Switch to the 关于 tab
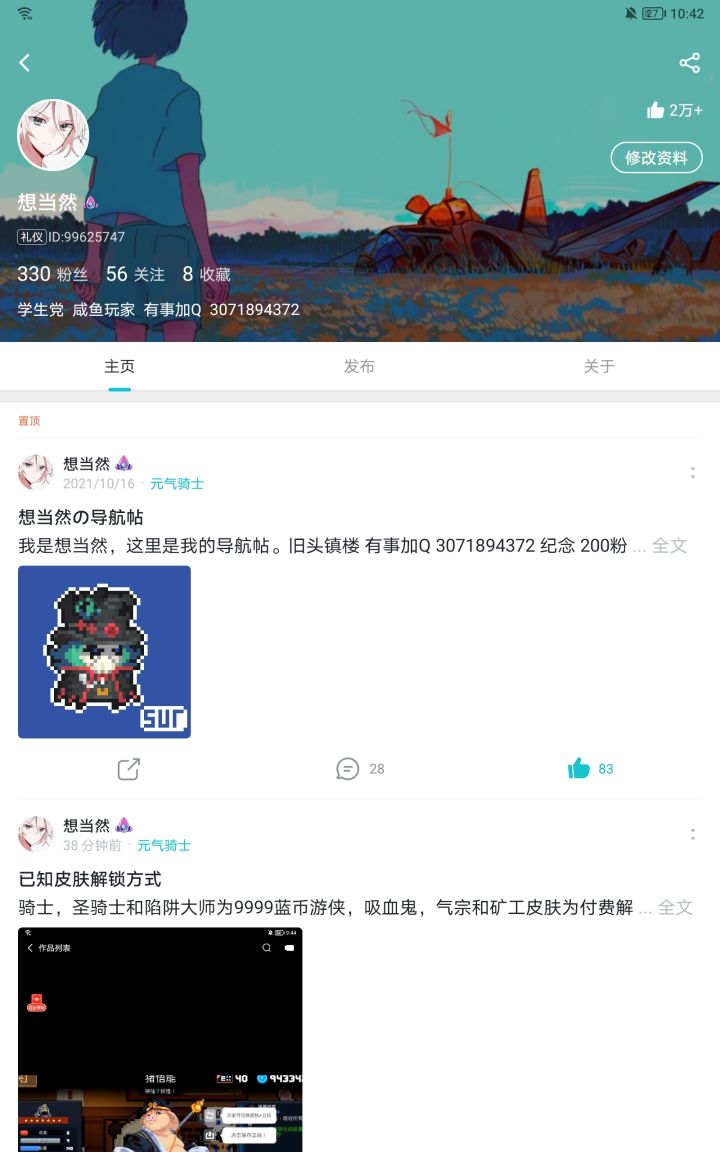Viewport: 720px width, 1152px height. pyautogui.click(x=597, y=367)
